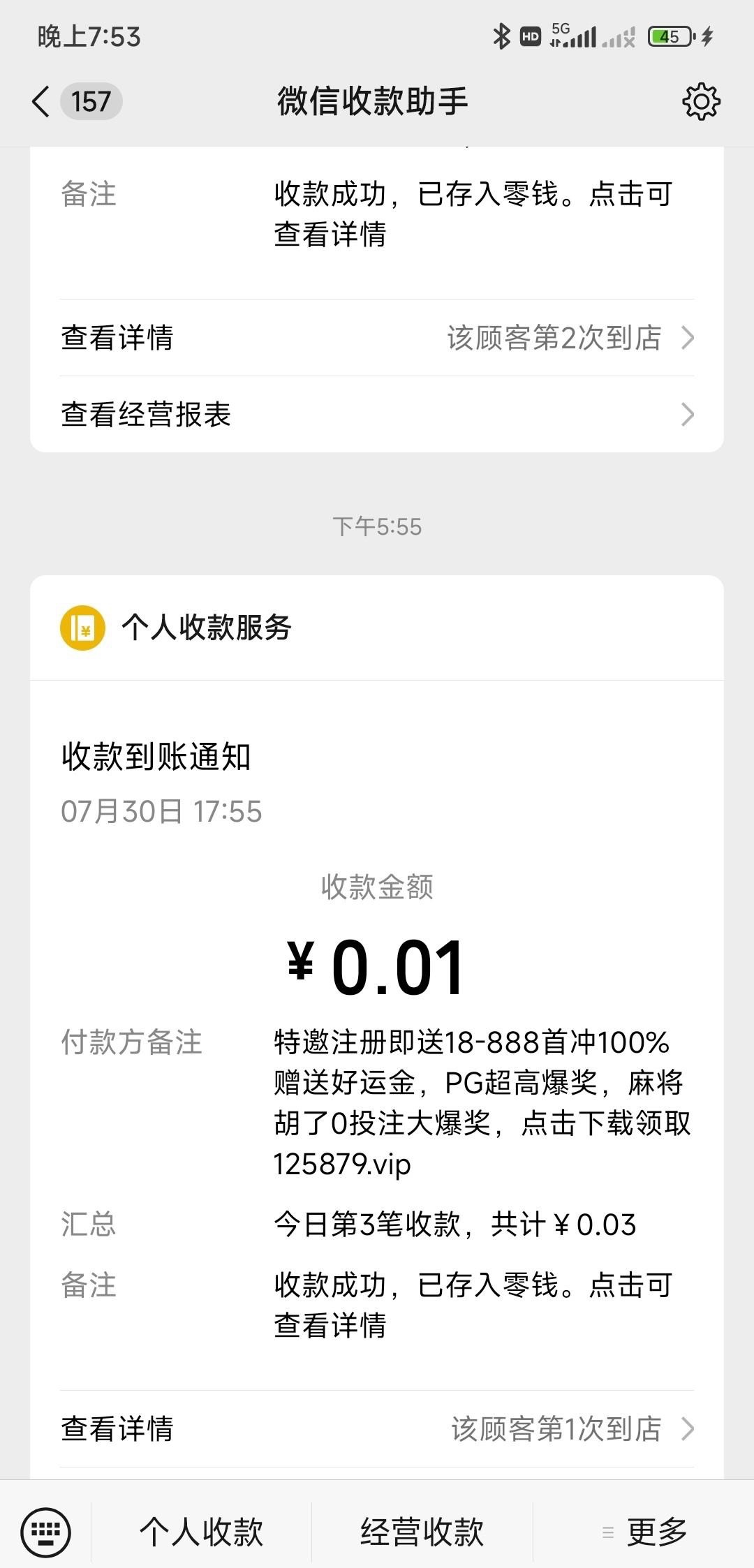754x1568 pixels.
Task: Open the settings gear icon
Action: [x=701, y=102]
